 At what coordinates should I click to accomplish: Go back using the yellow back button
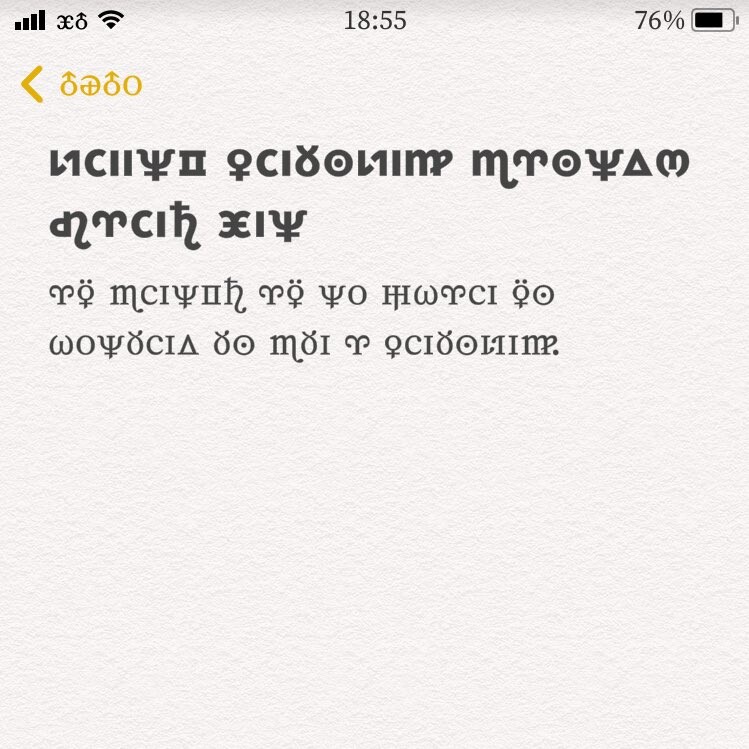click(80, 85)
